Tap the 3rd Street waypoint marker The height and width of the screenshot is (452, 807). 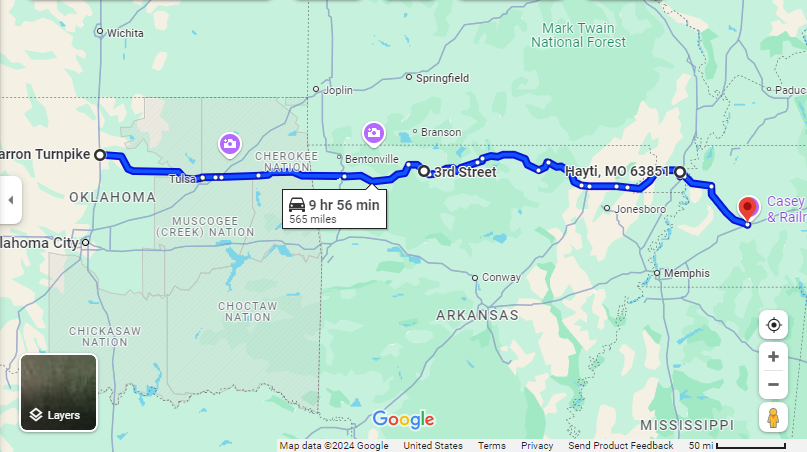(x=424, y=171)
